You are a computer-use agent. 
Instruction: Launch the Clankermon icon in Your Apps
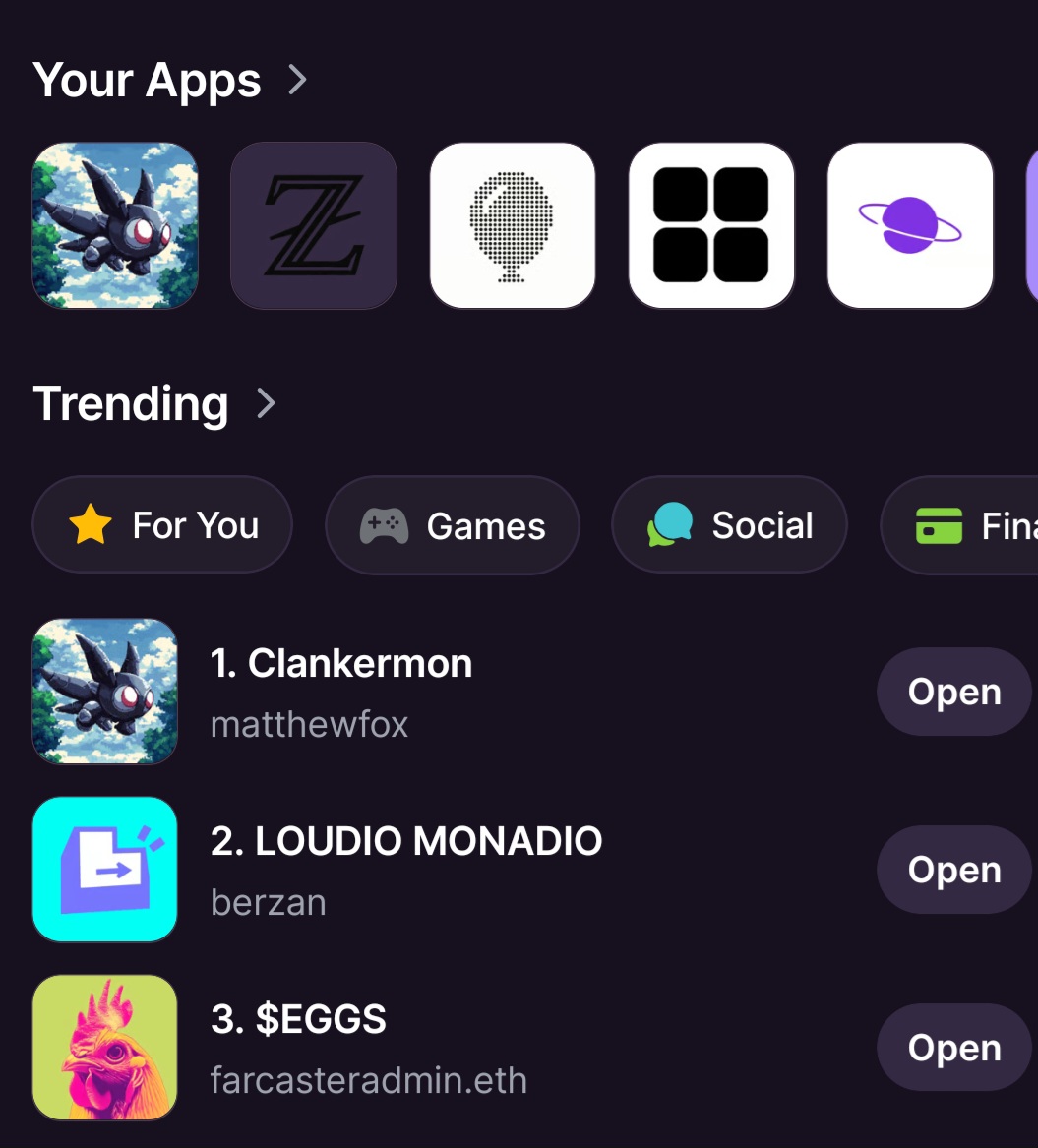click(x=115, y=225)
